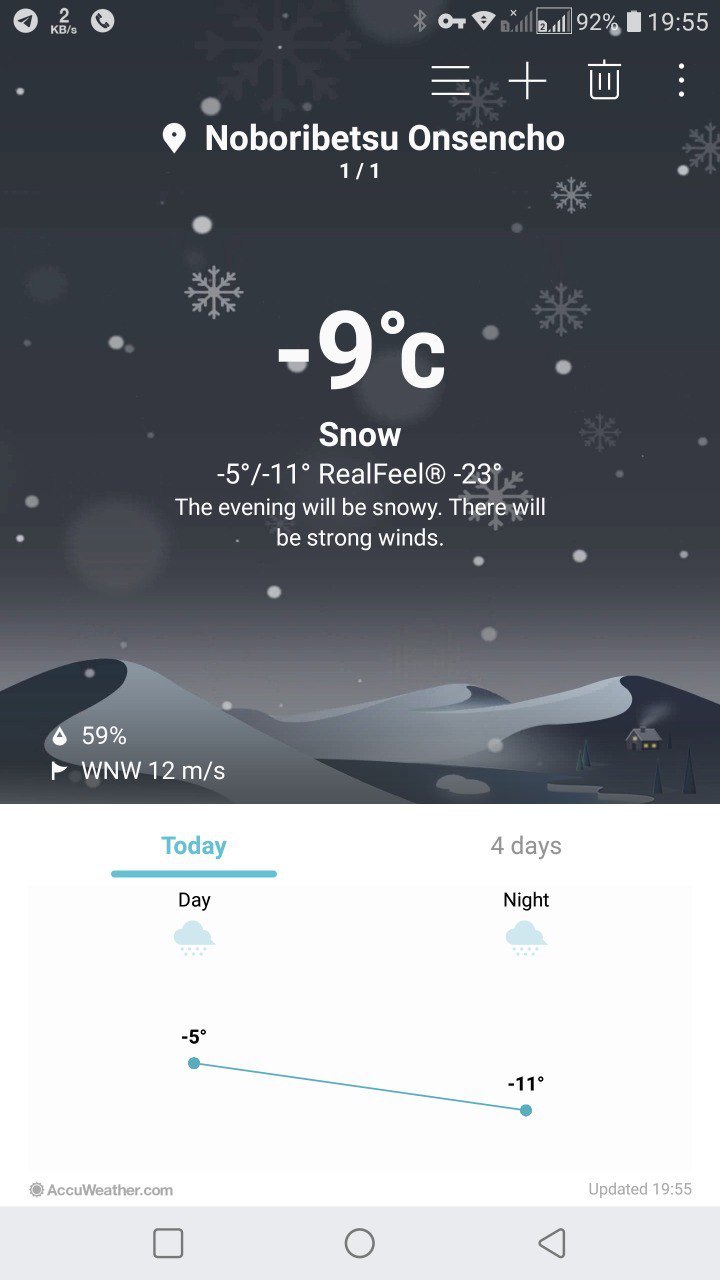The width and height of the screenshot is (720, 1280).
Task: Delete the current city with the trash icon
Action: pos(604,80)
